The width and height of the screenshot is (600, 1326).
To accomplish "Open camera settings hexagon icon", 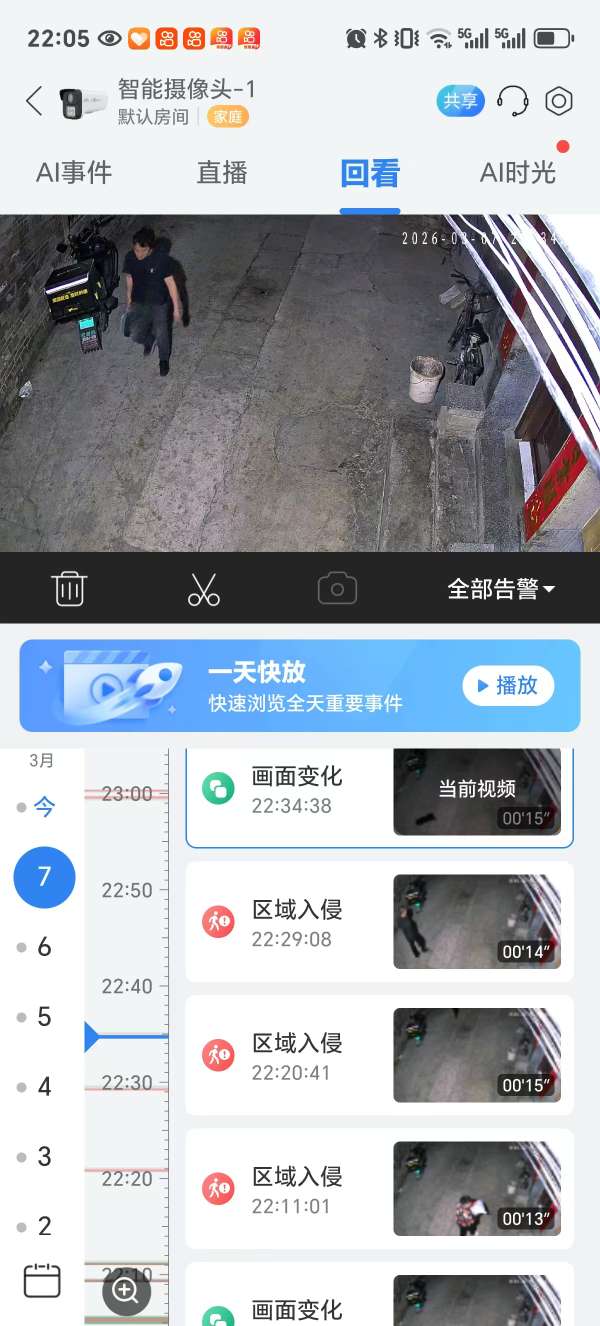I will pos(558,101).
